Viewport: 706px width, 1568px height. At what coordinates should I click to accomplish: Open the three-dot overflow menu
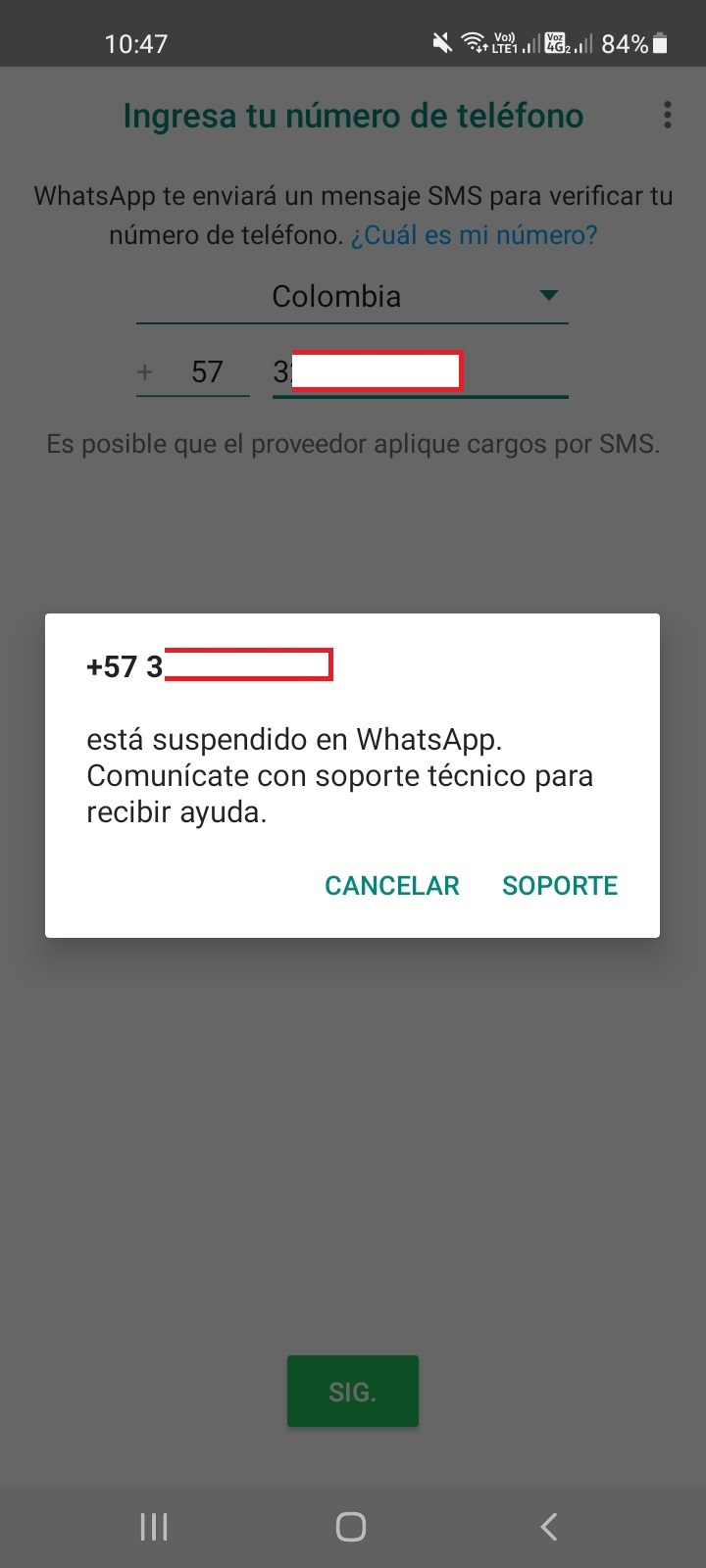click(668, 116)
